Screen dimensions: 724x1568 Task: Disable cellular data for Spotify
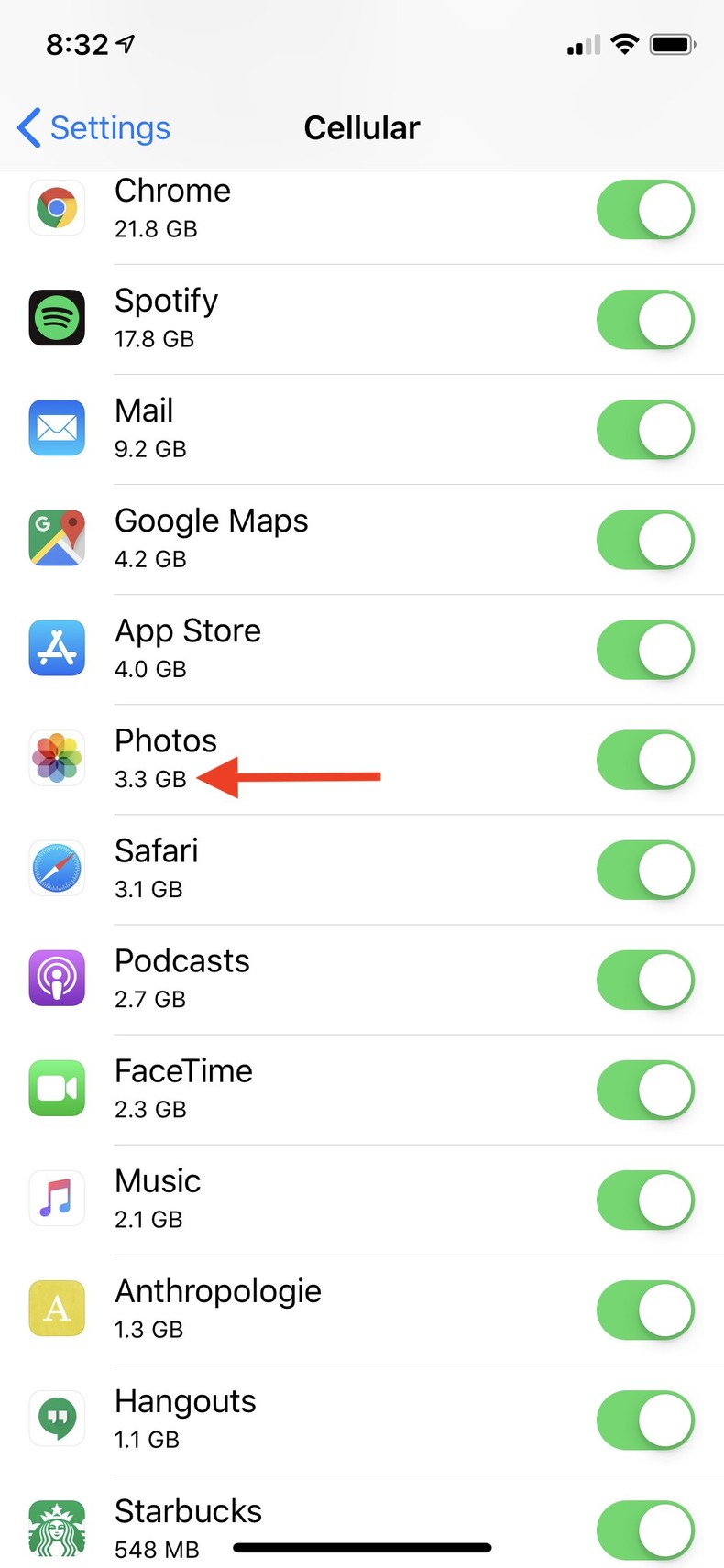coord(645,320)
